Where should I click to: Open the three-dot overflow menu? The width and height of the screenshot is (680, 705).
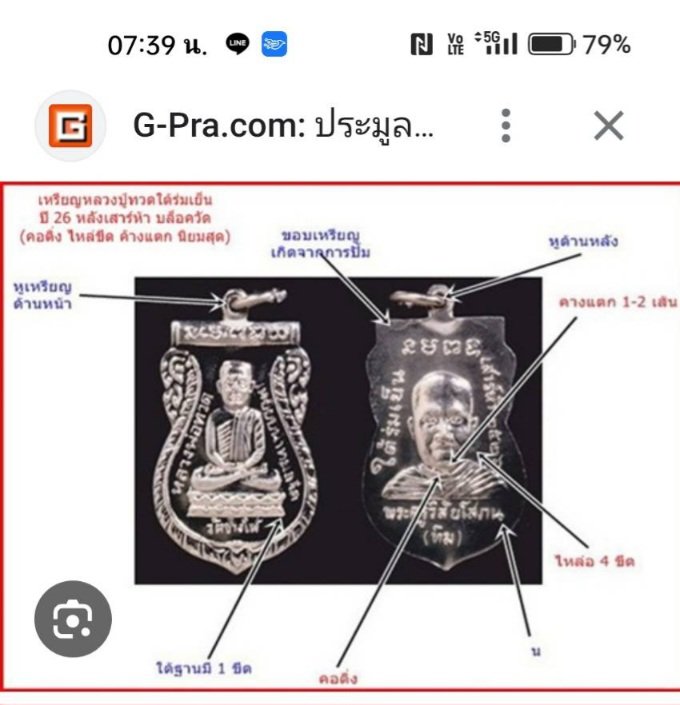click(507, 126)
